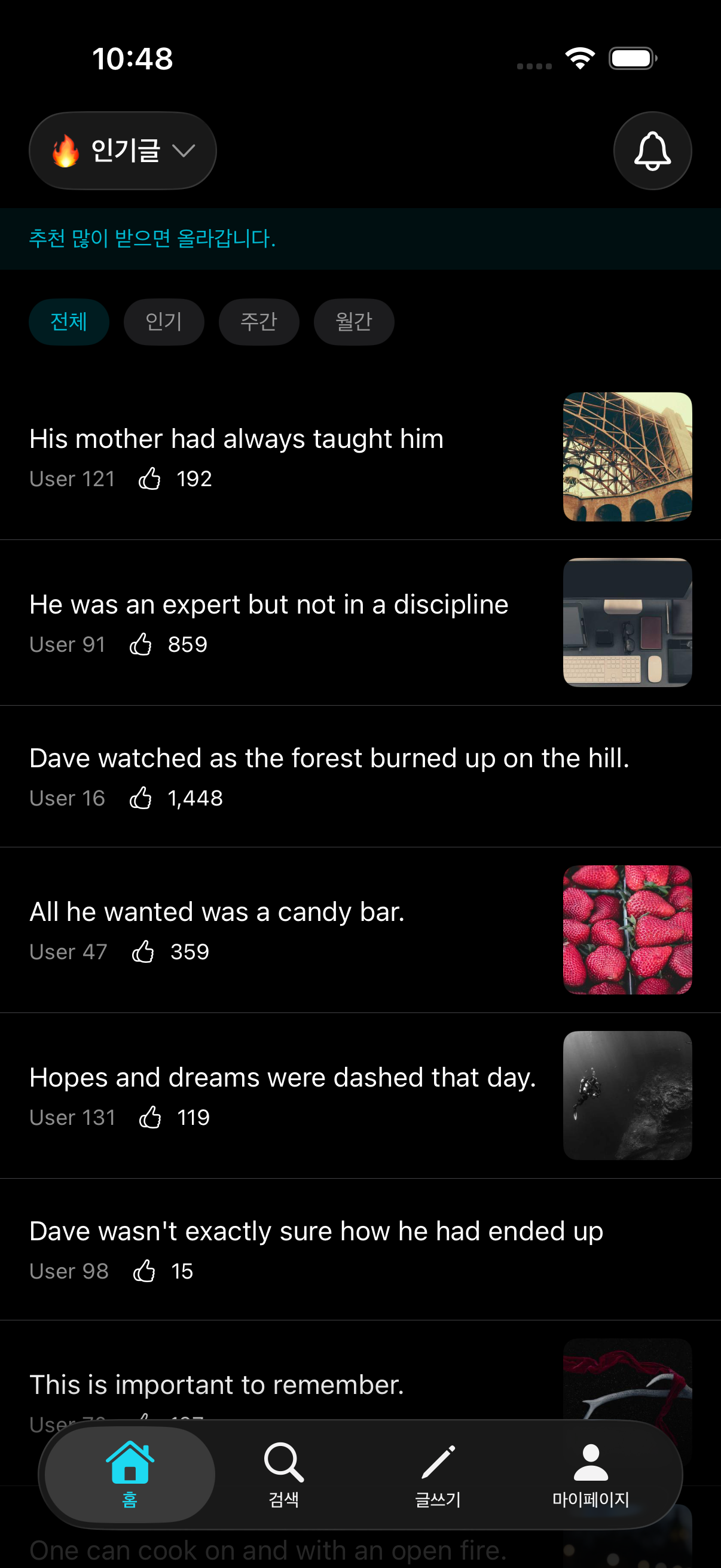Switch to the 검색 tab
The width and height of the screenshot is (721, 1568).
tap(283, 1474)
